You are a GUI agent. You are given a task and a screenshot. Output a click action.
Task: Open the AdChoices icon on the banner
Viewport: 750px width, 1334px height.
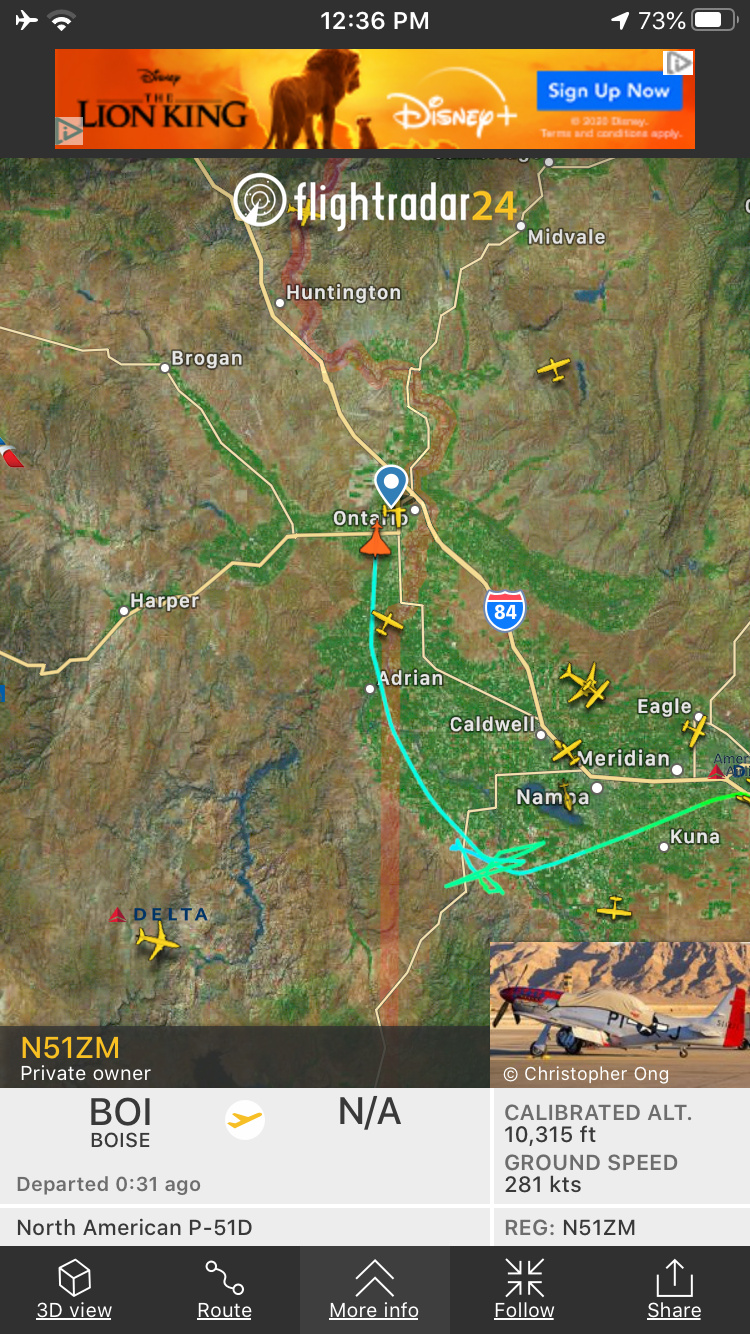pos(679,63)
